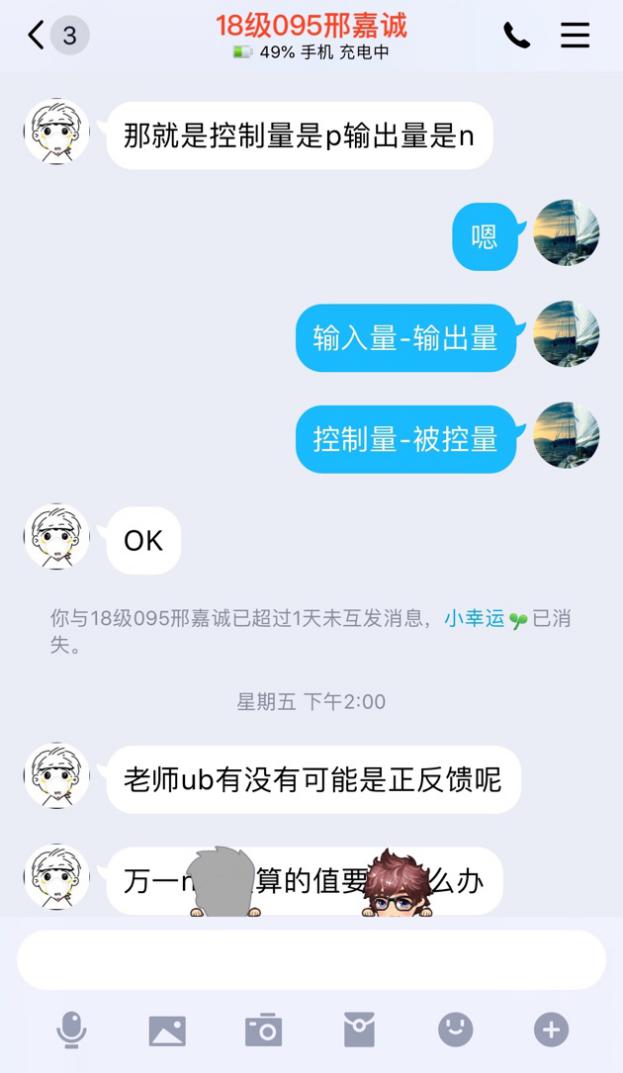This screenshot has height=1073, width=623.
Task: Open the emoji sticker panel
Action: 455,1029
